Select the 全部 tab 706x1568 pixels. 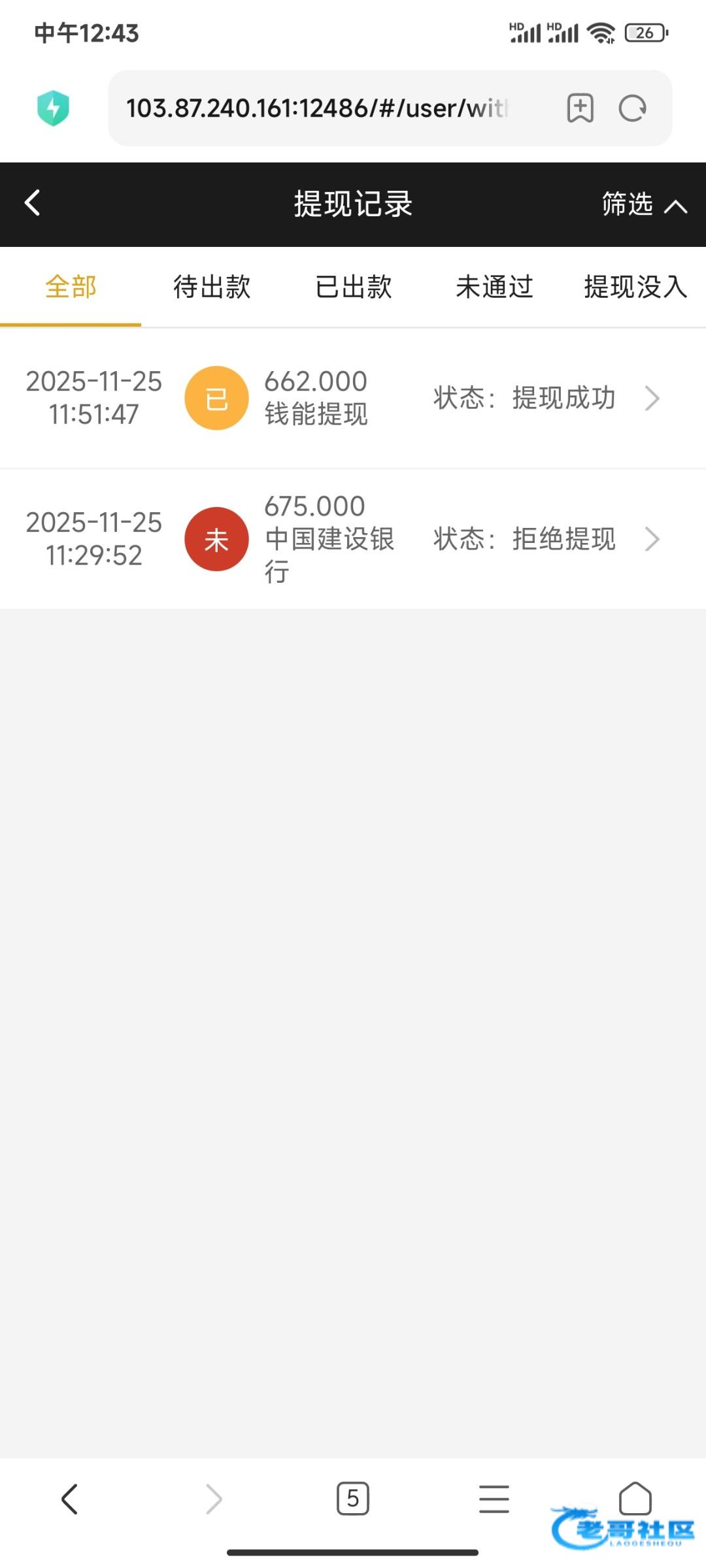tap(71, 287)
